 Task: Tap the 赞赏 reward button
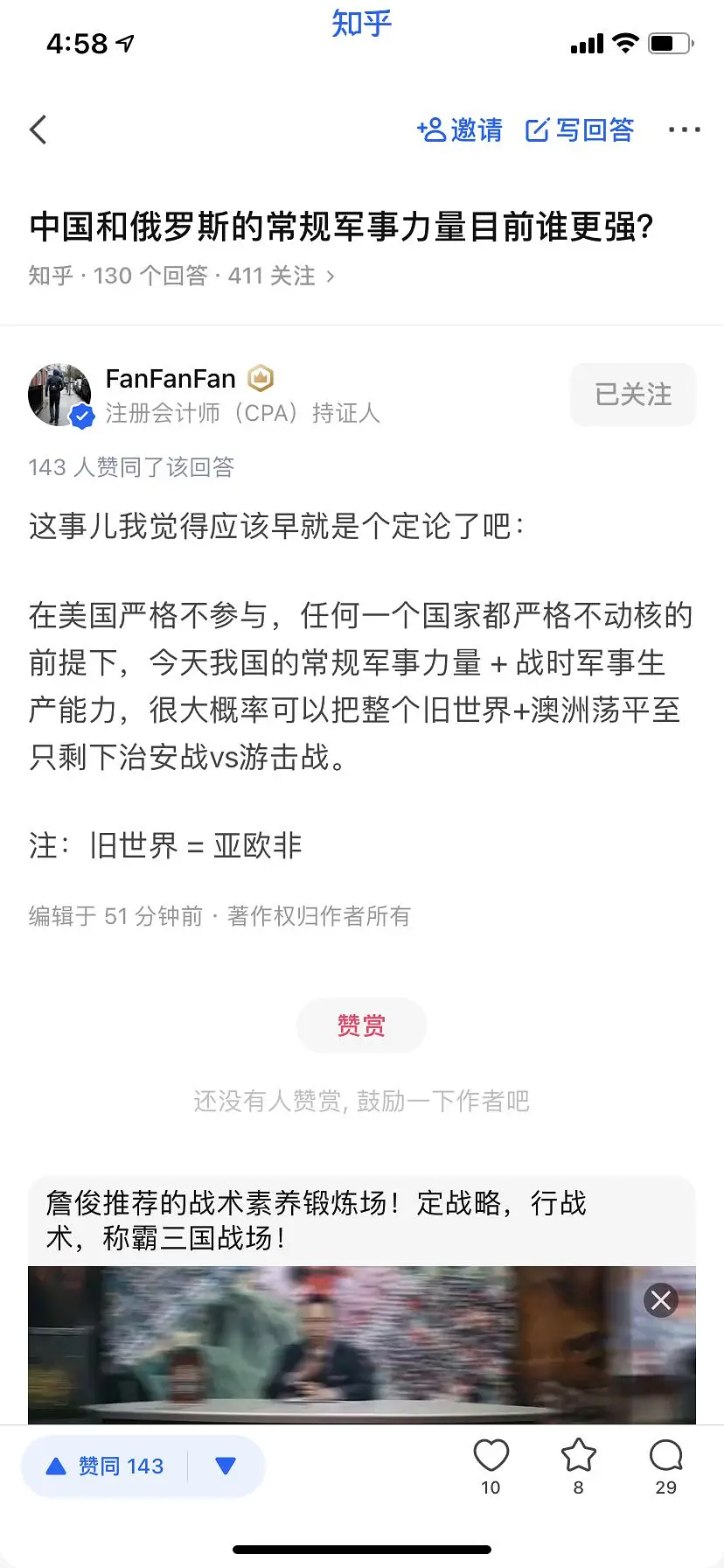click(x=361, y=1025)
